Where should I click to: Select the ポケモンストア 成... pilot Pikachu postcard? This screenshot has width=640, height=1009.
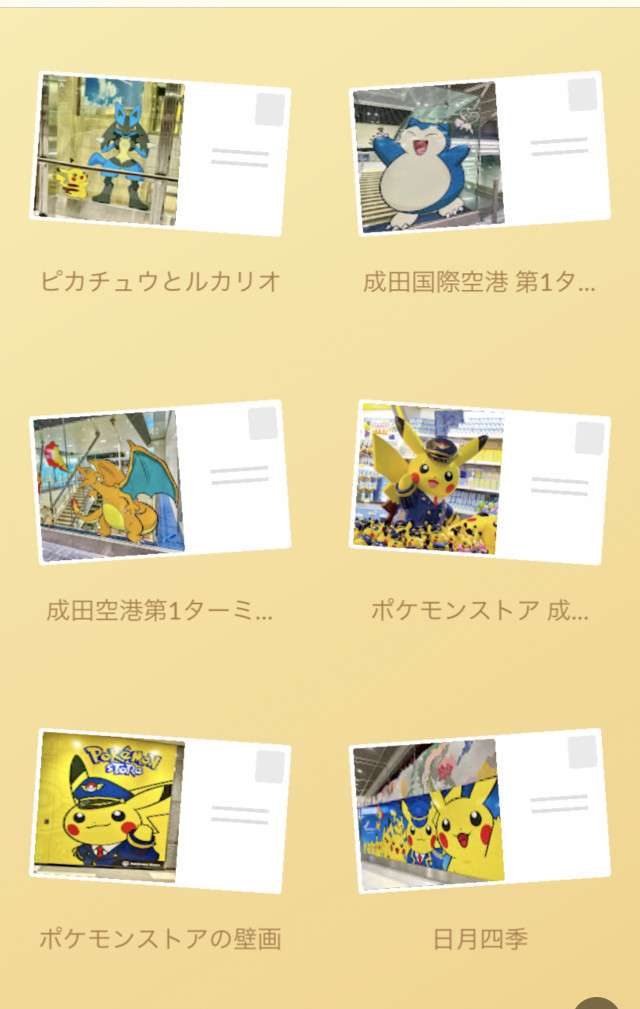pos(480,482)
